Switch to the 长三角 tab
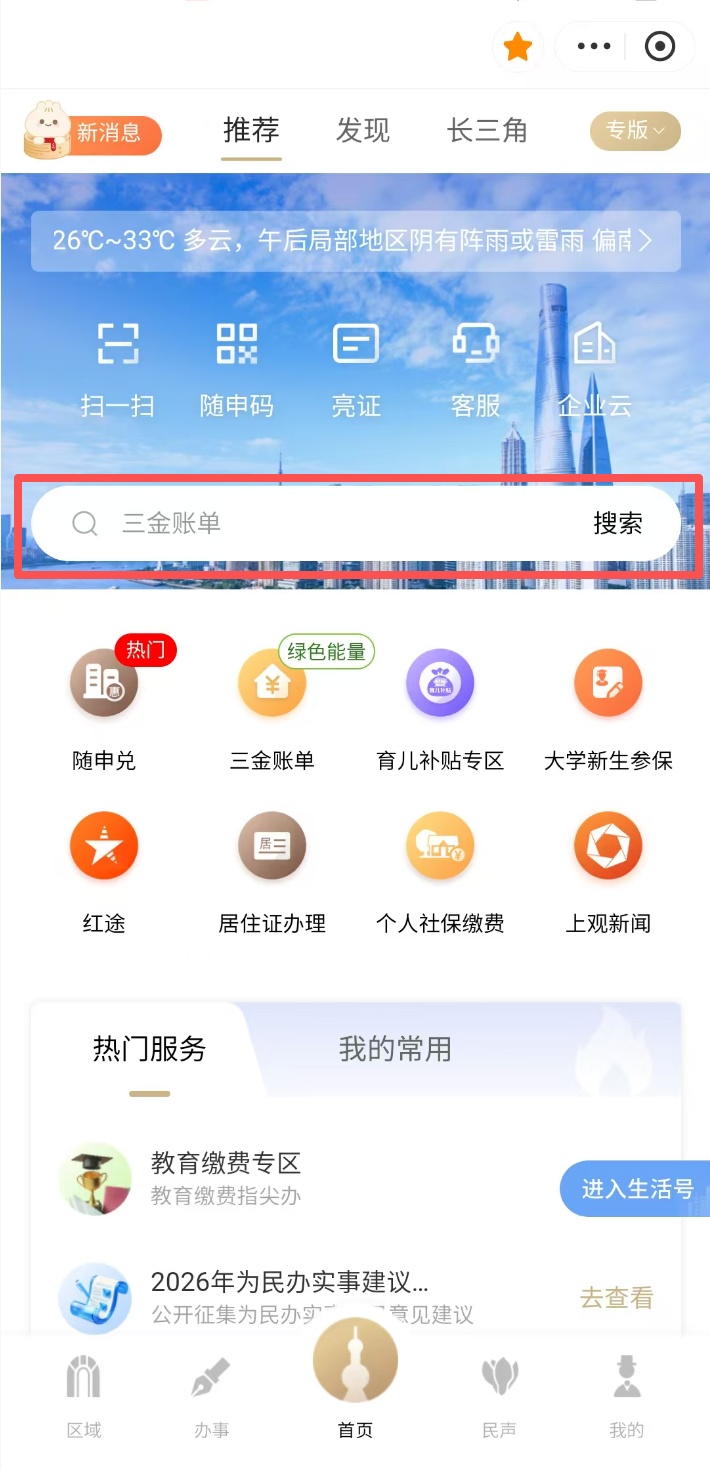 487,131
